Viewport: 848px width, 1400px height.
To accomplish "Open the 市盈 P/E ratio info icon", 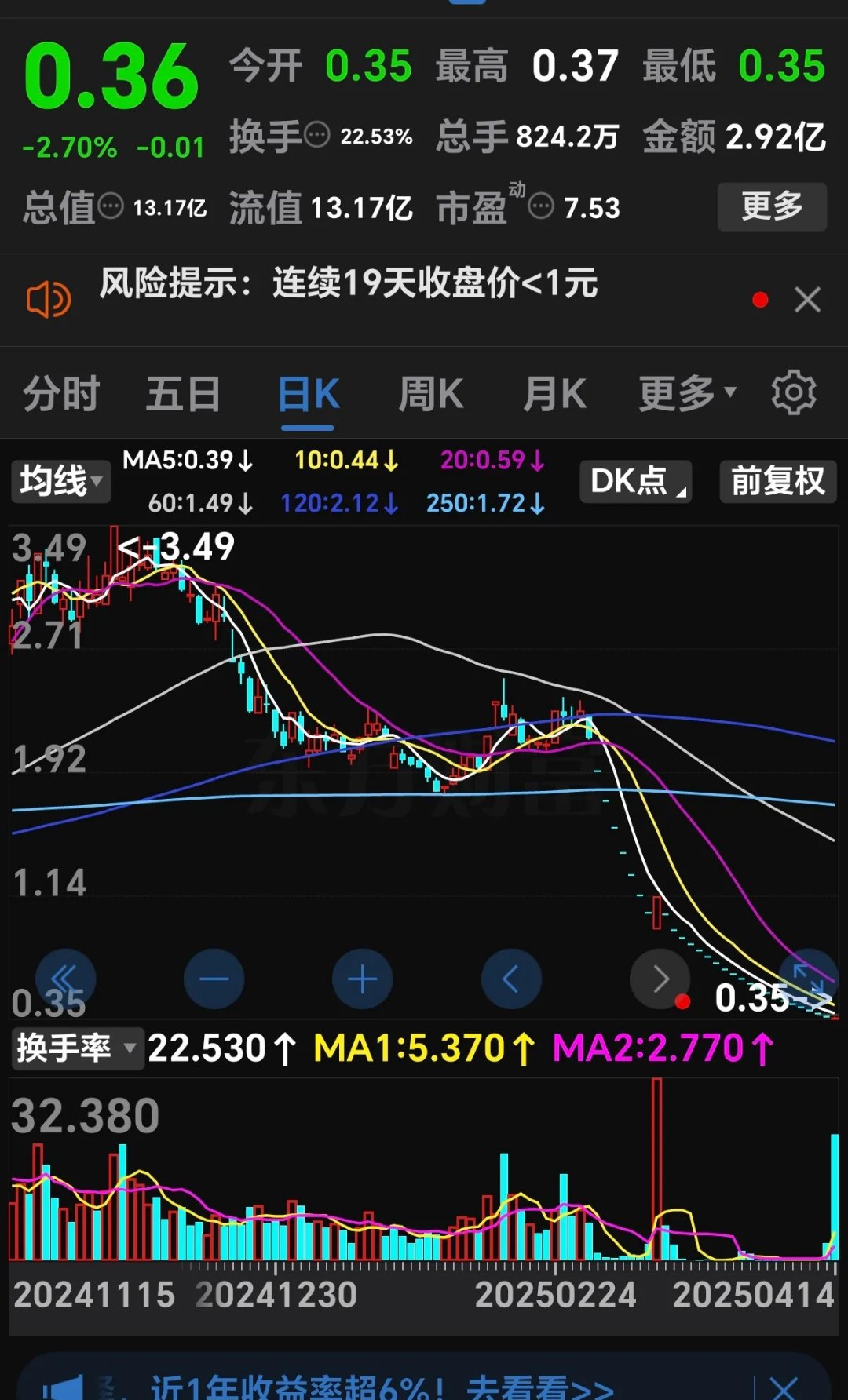I will click(x=538, y=209).
